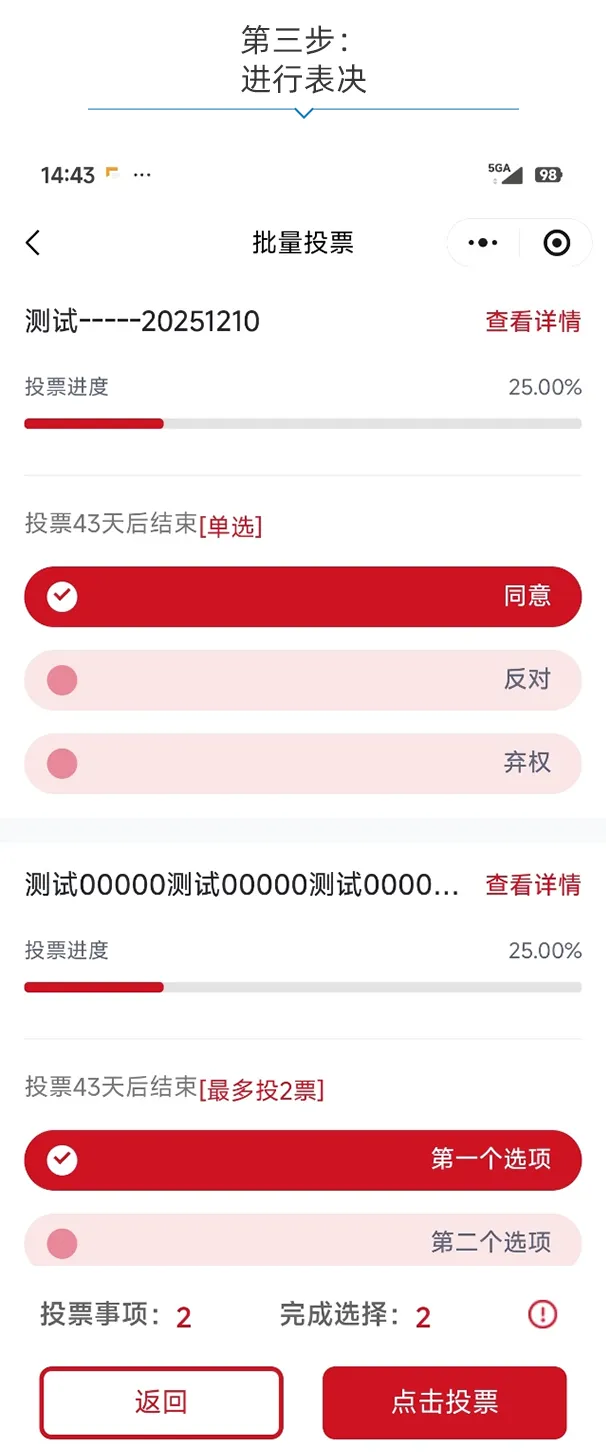Tap the 返回 button
606x1454 pixels.
[161, 1402]
